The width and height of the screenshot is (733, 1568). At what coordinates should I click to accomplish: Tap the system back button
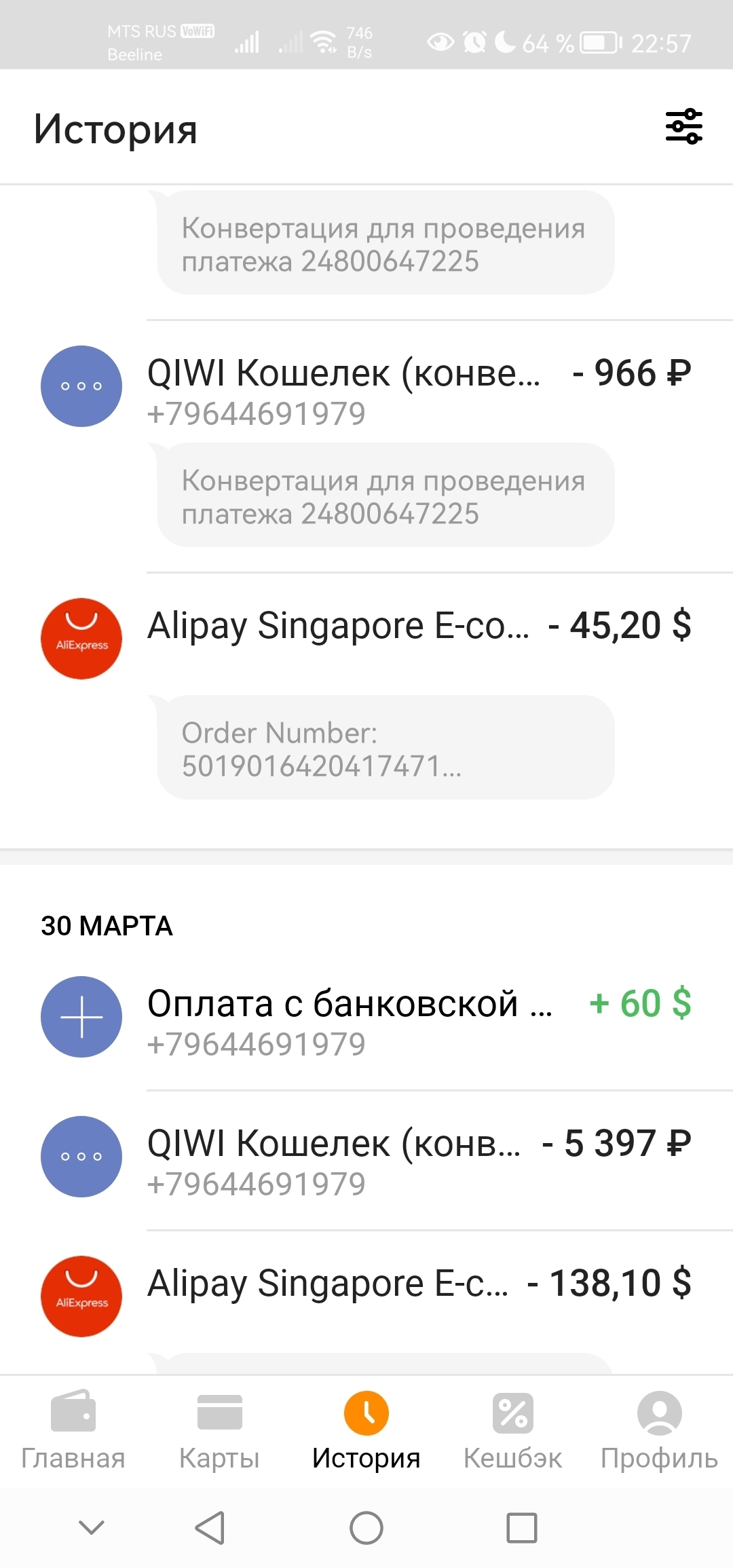(x=210, y=1528)
